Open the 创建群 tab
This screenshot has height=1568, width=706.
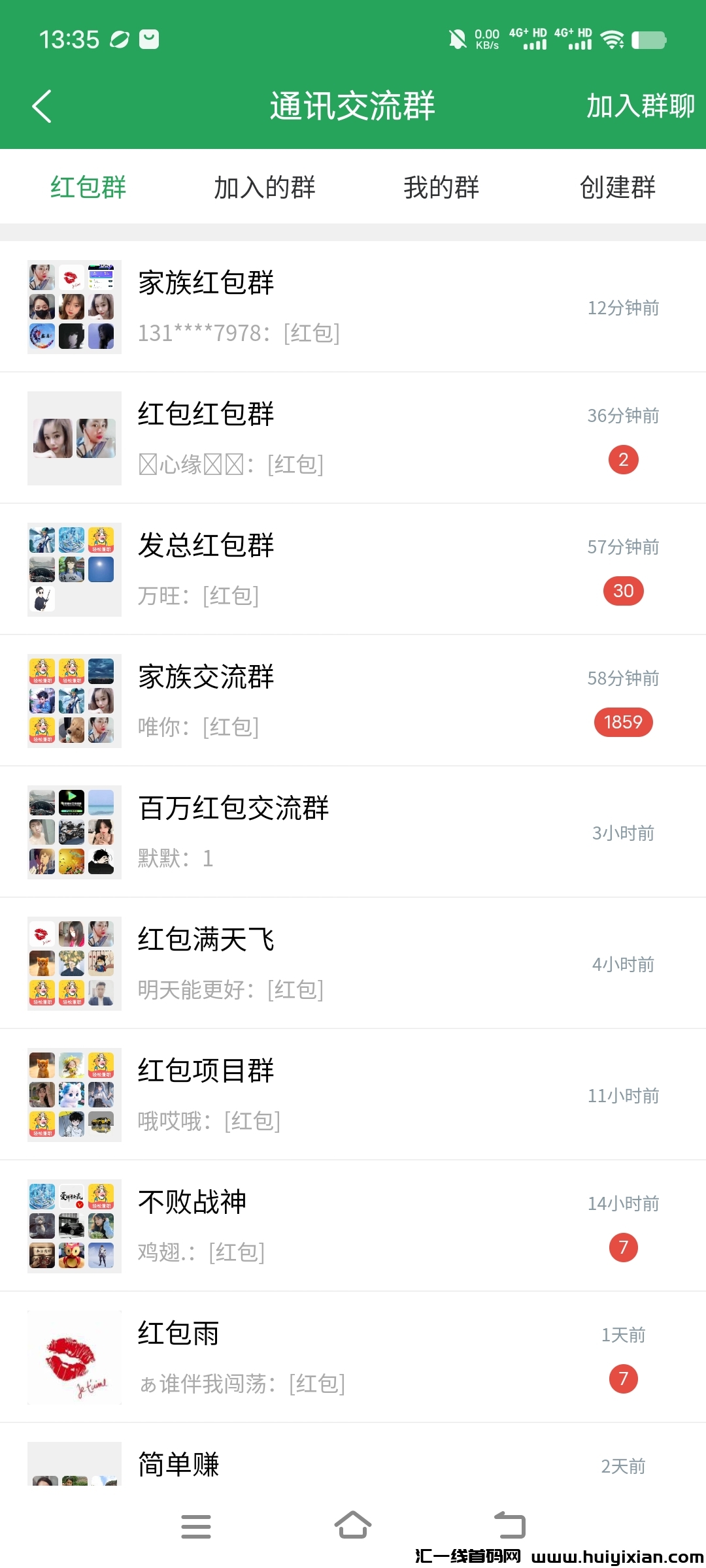pos(617,188)
